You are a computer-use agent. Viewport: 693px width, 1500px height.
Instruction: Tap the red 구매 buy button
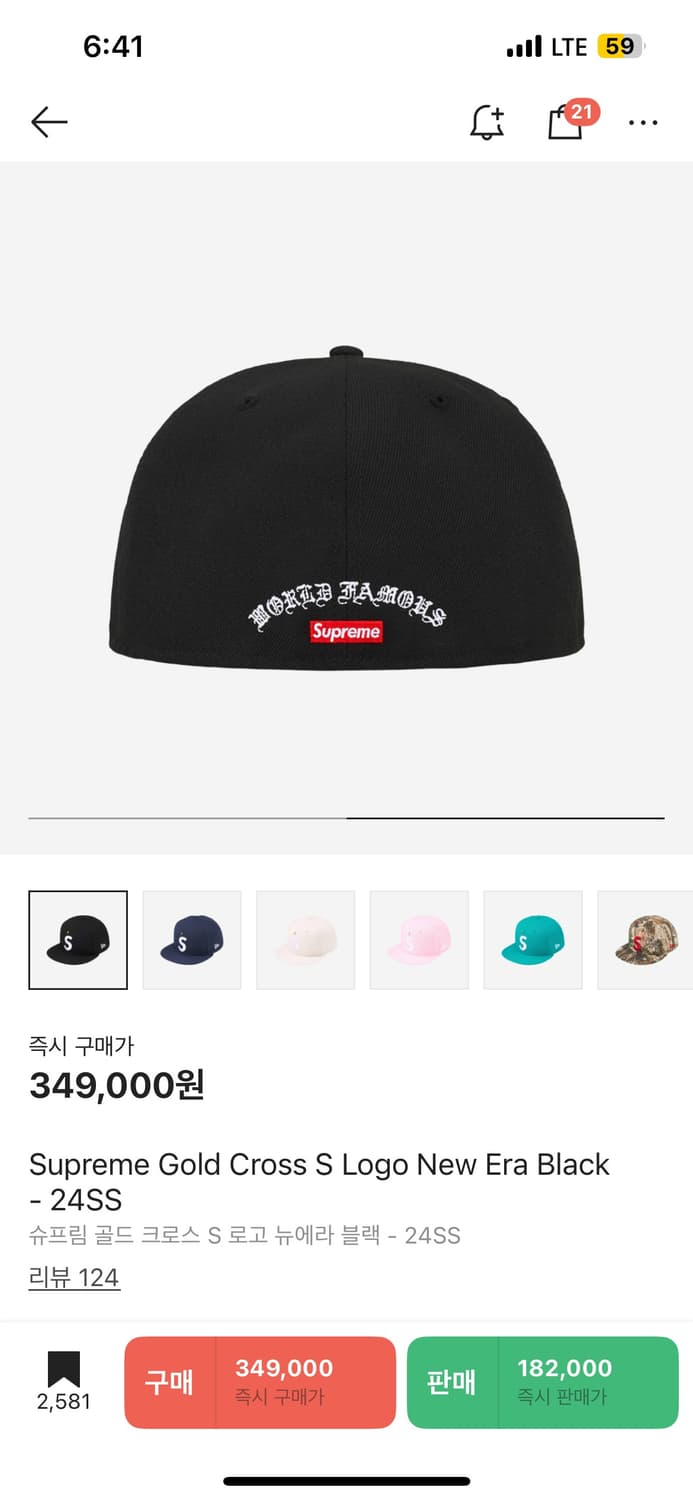[260, 1382]
